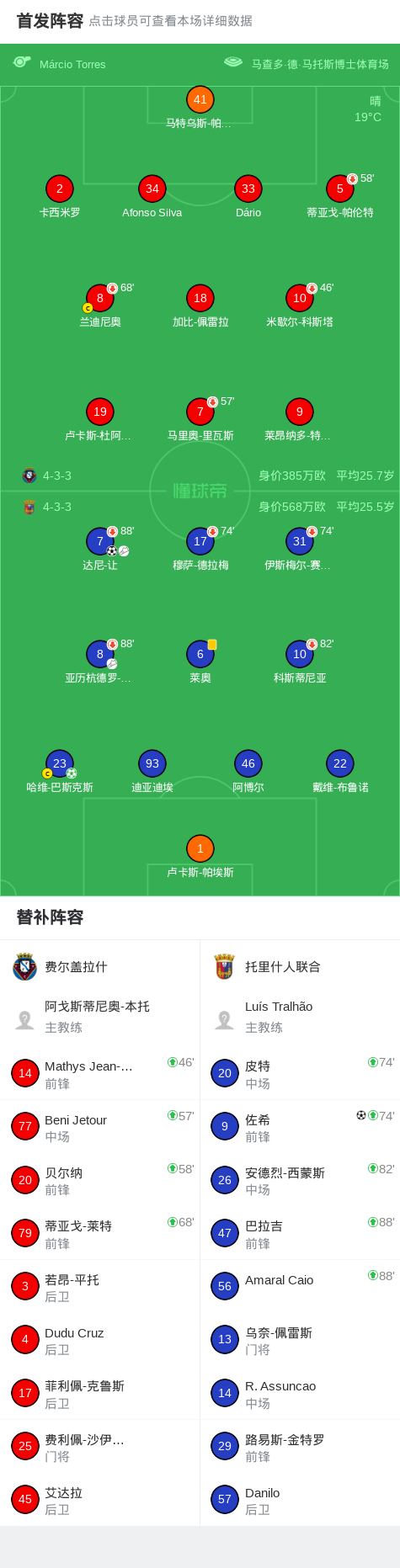This screenshot has width=400, height=1568.
Task: View 哈维-巴斯克斯 number 23 stats
Action: pyautogui.click(x=59, y=763)
